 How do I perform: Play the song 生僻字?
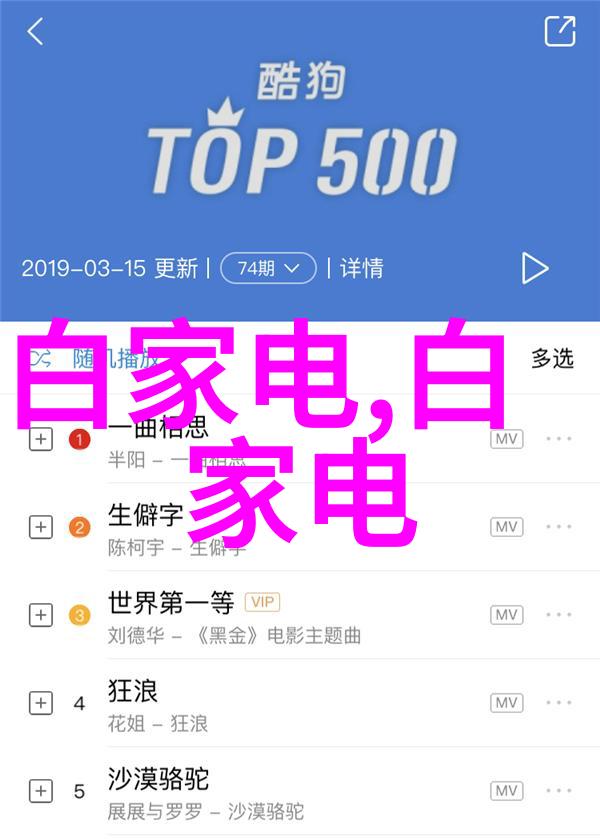(x=146, y=516)
